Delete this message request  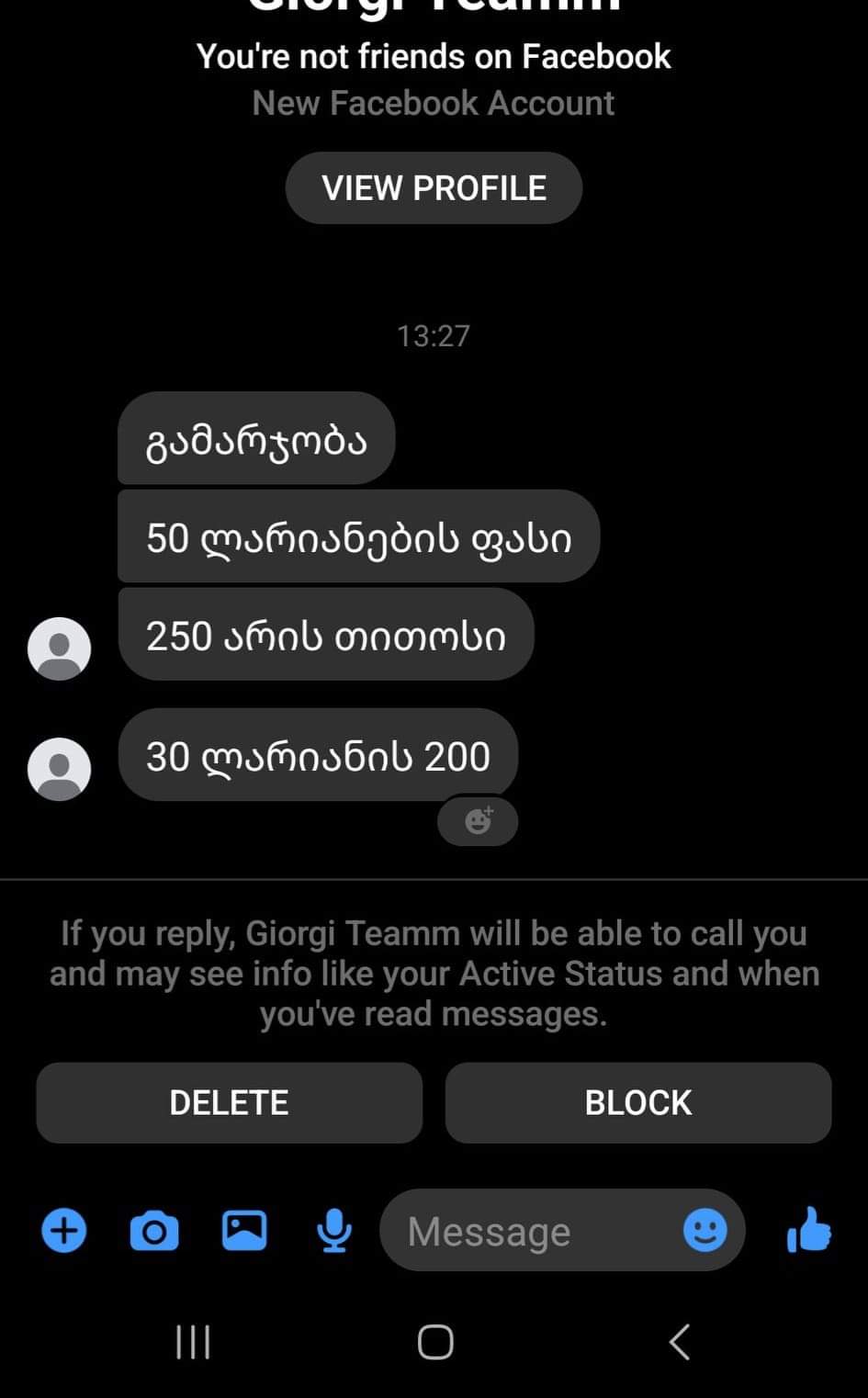coord(229,1102)
